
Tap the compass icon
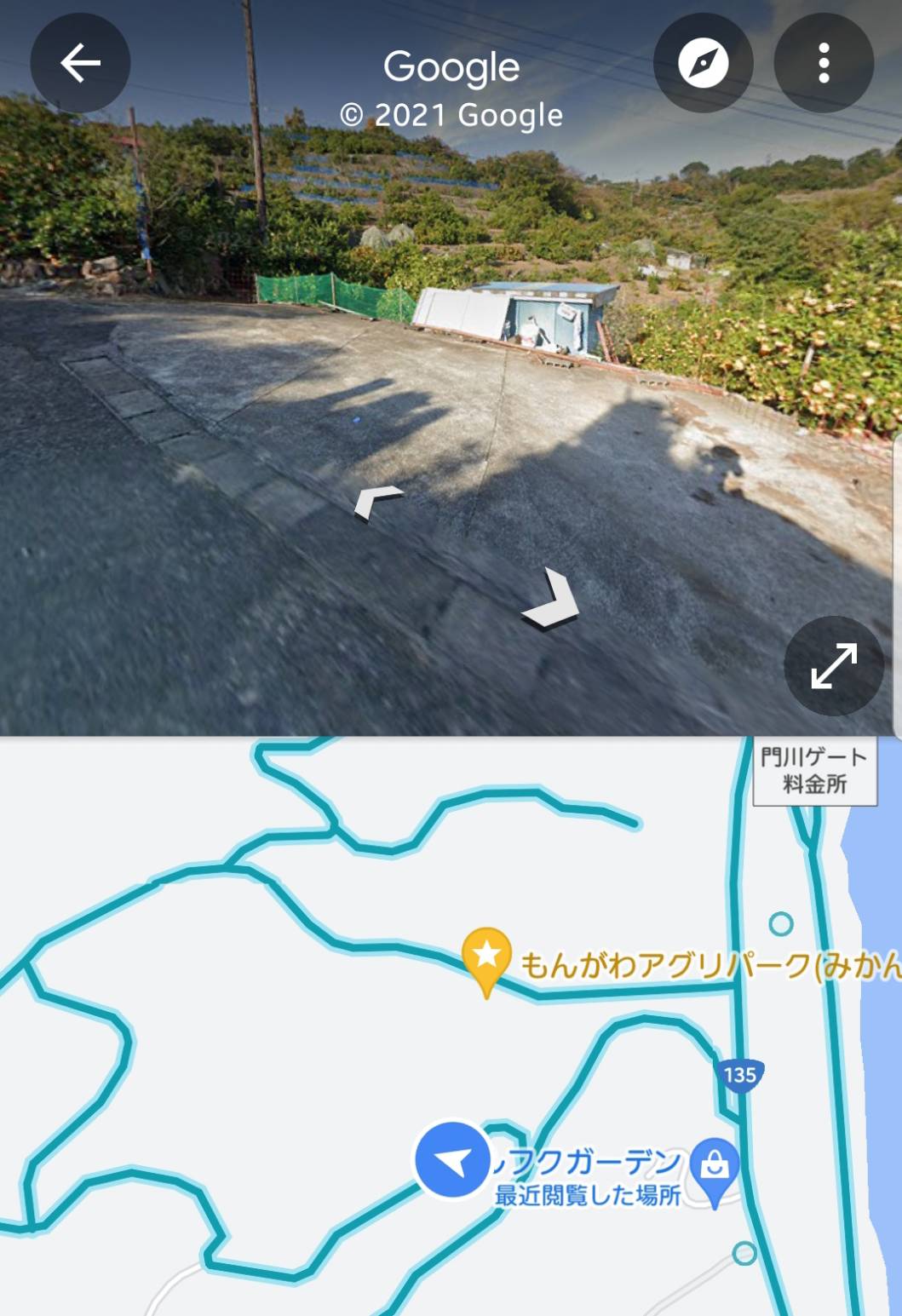703,63
